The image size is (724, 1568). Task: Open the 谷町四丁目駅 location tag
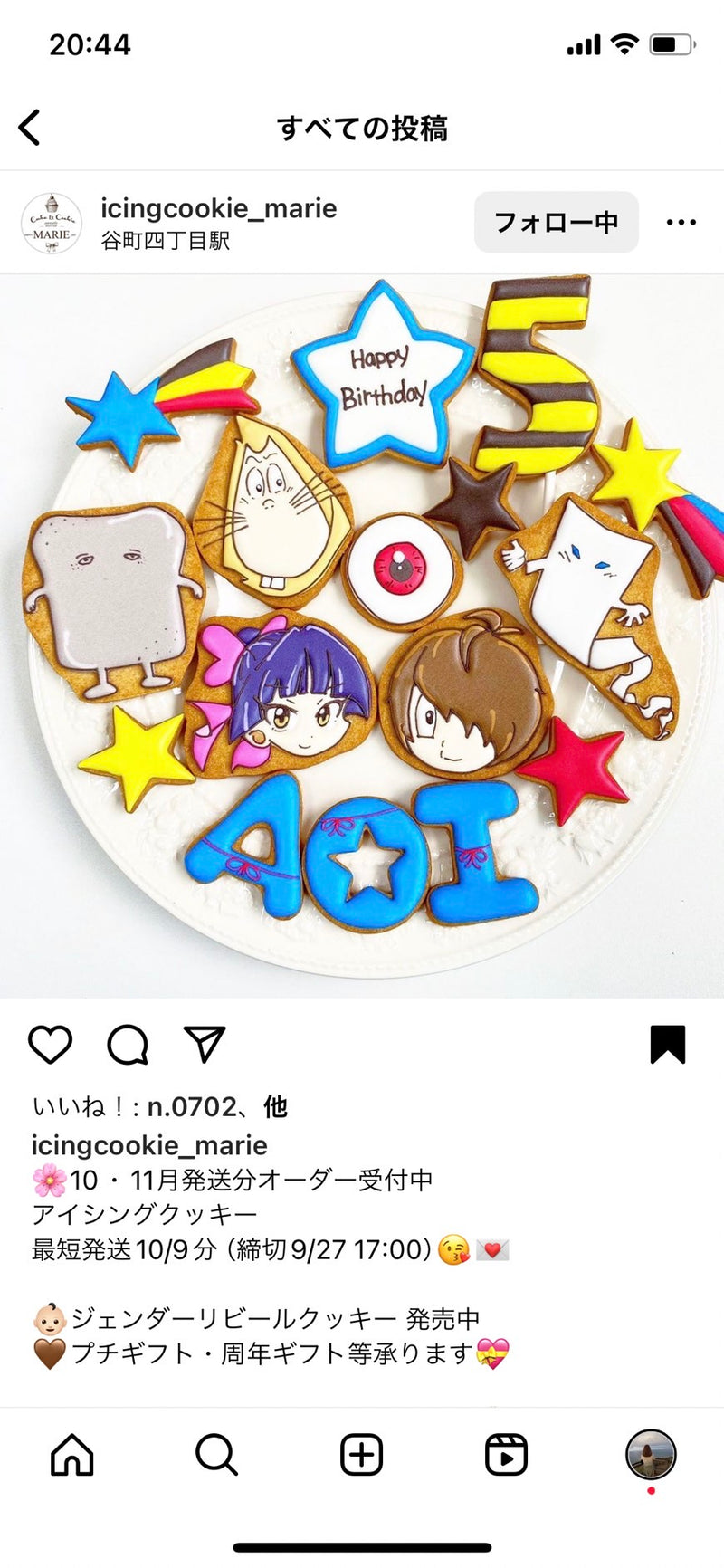click(x=166, y=241)
